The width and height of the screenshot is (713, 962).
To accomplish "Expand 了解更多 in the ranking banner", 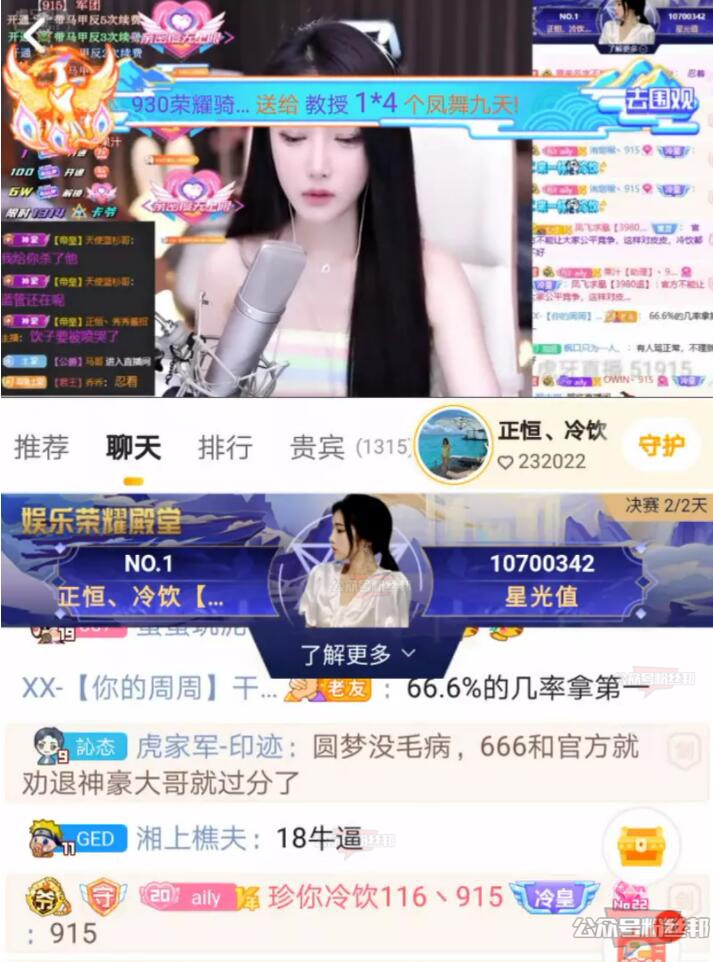I will pyautogui.click(x=357, y=655).
